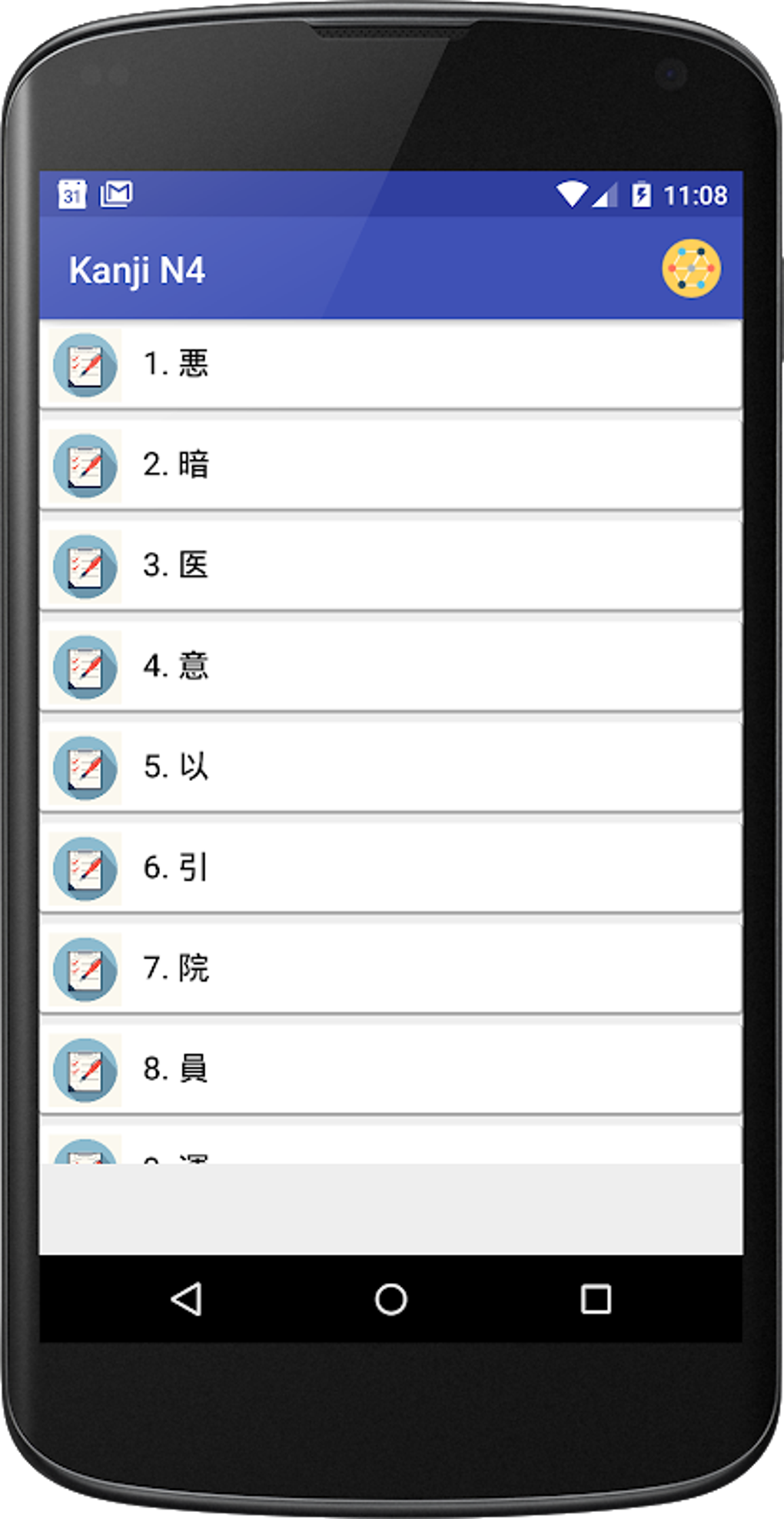Open kanji entry 1. 悪
The image size is (784, 1519).
tap(390, 364)
